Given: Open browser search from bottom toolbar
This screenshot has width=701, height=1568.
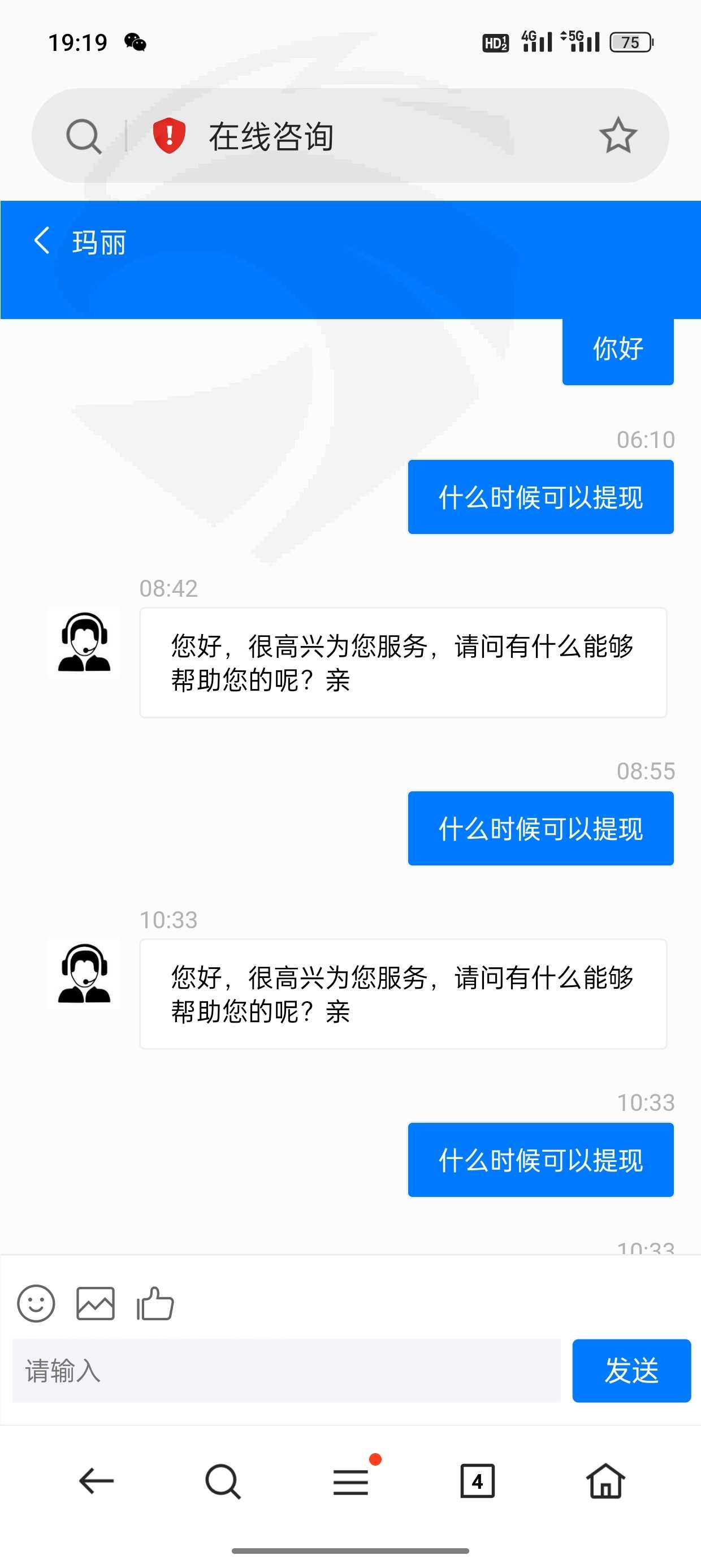Looking at the screenshot, I should pyautogui.click(x=223, y=1480).
